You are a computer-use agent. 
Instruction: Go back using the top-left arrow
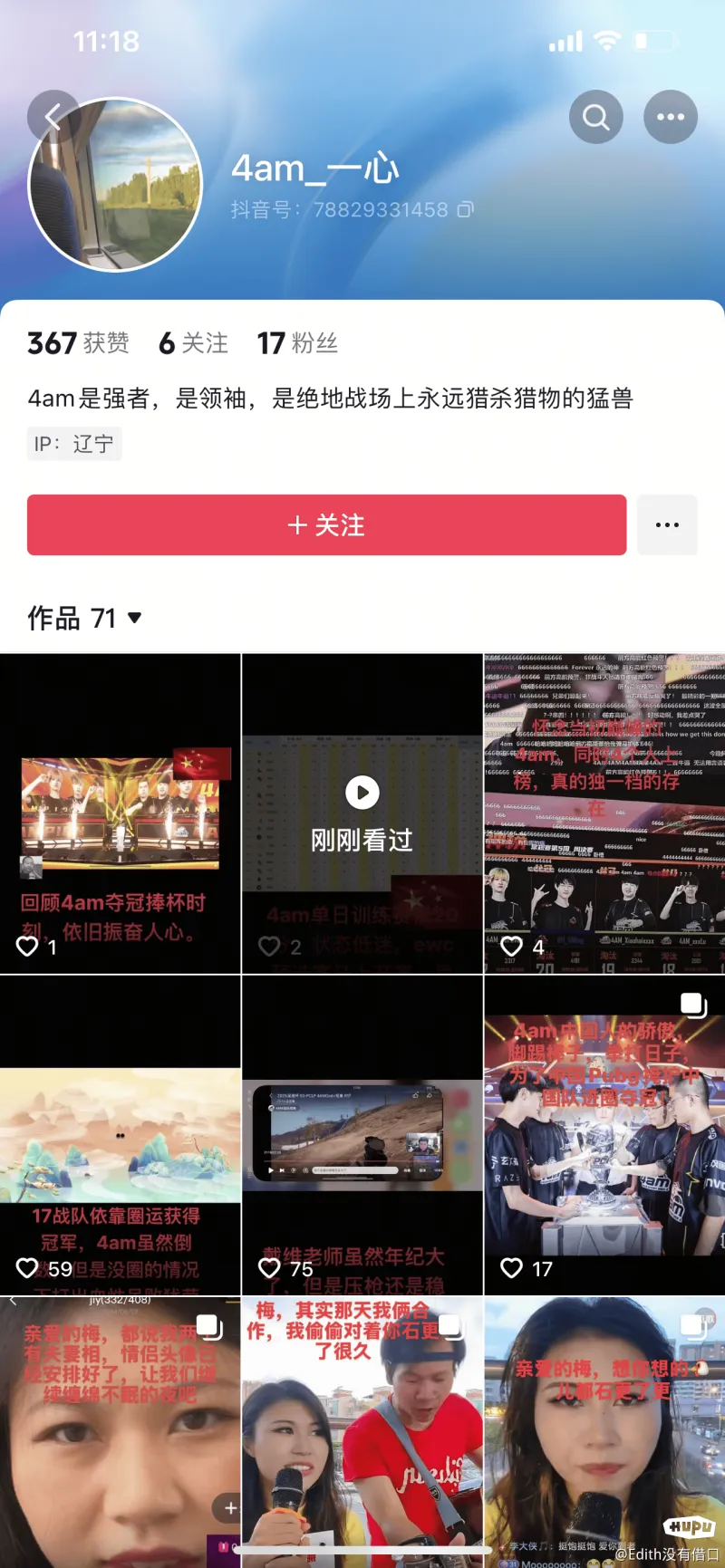pos(53,117)
